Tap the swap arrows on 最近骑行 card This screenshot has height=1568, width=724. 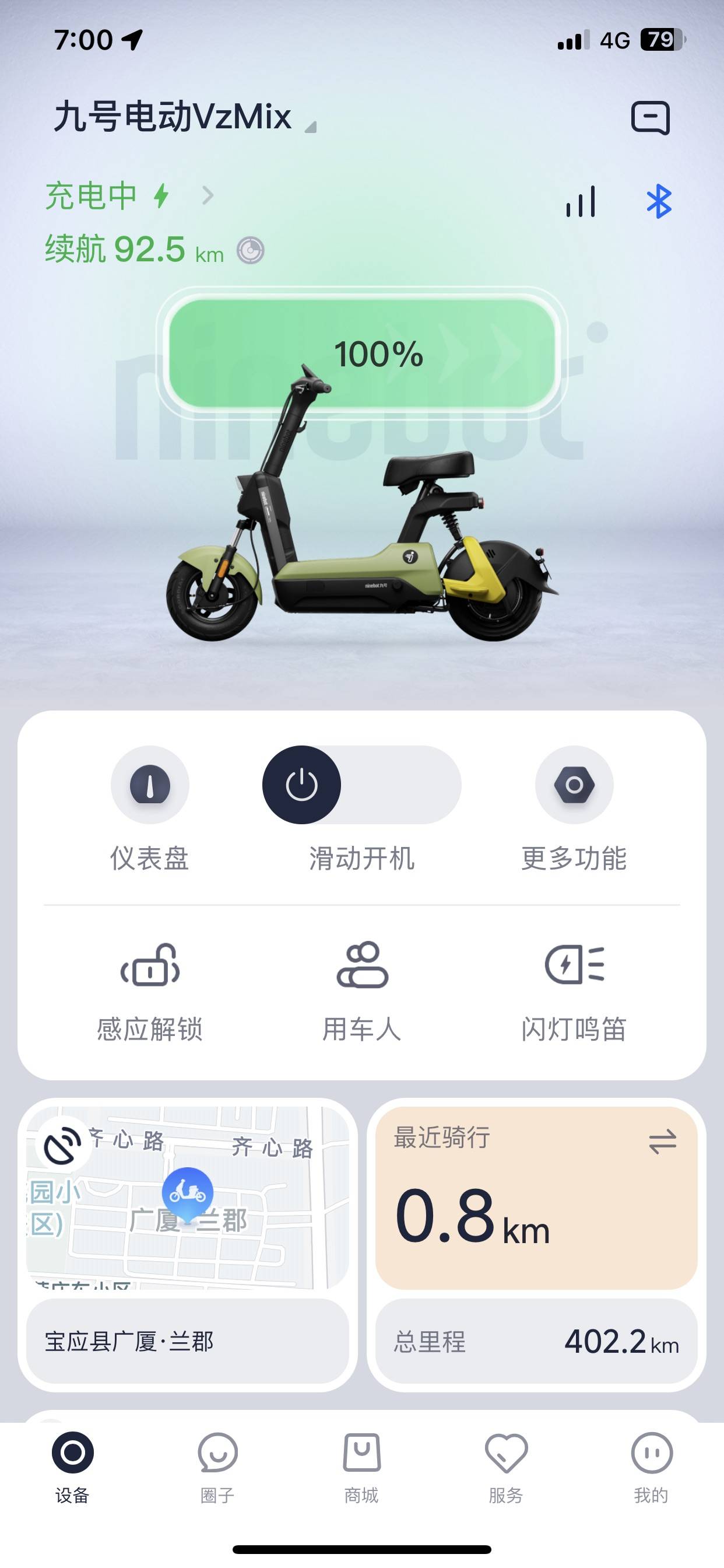[x=662, y=1142]
